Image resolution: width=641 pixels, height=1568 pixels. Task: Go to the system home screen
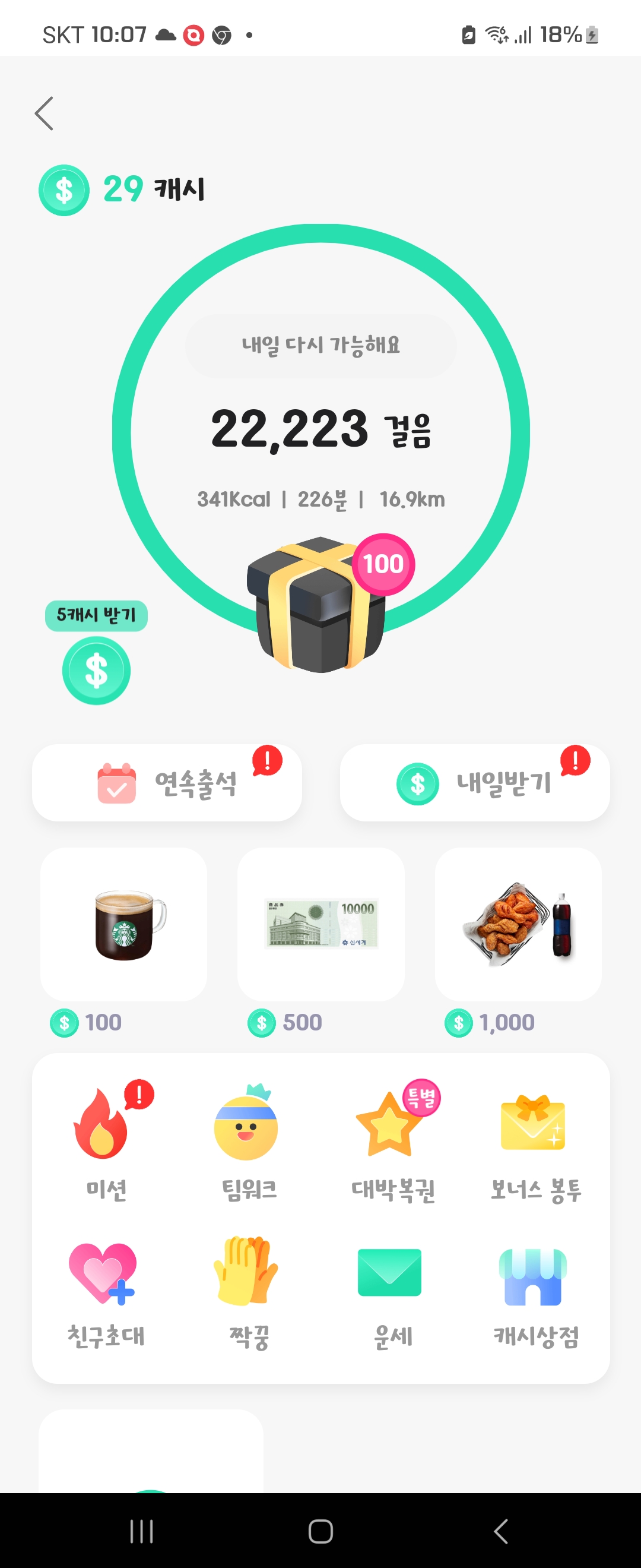pyautogui.click(x=320, y=1531)
